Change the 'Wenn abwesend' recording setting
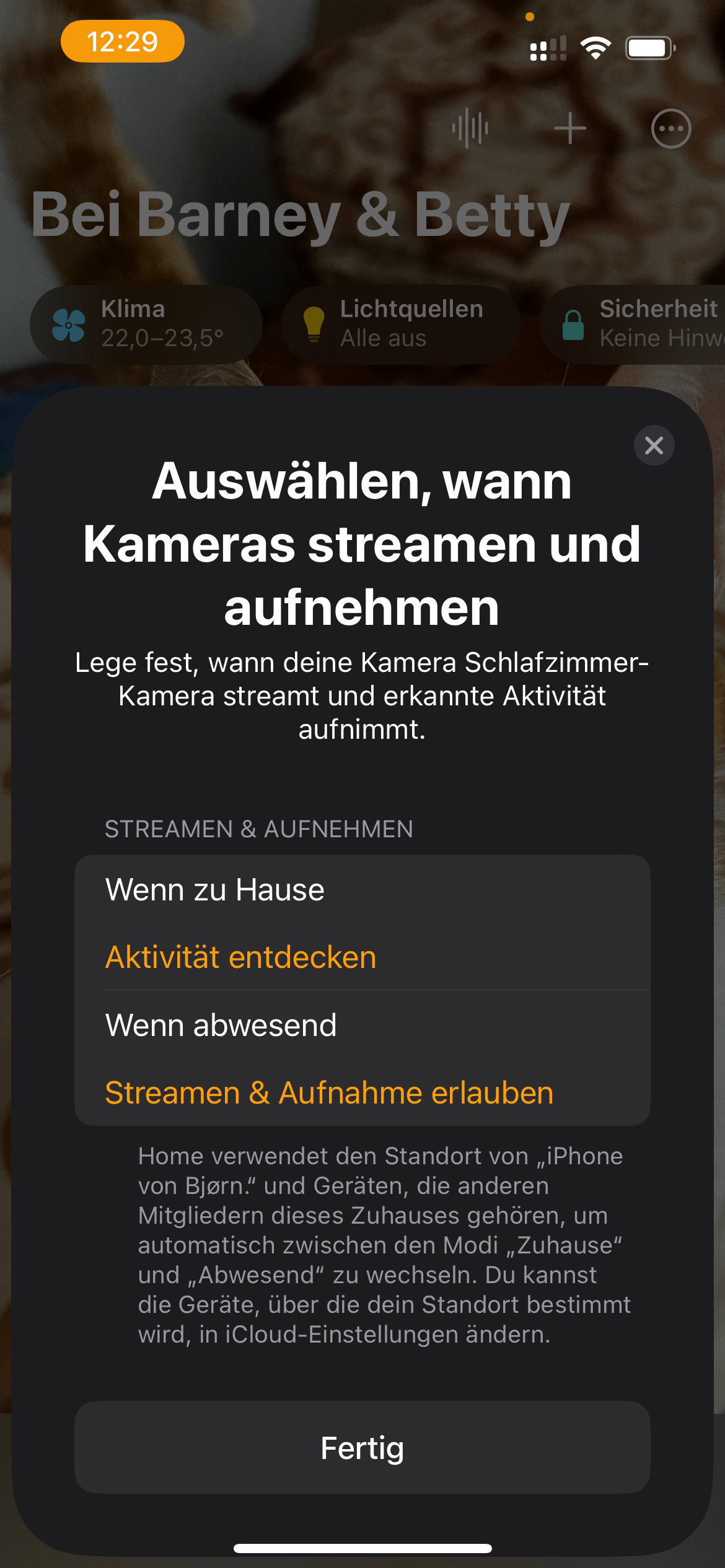This screenshot has width=725, height=1568. (362, 1058)
